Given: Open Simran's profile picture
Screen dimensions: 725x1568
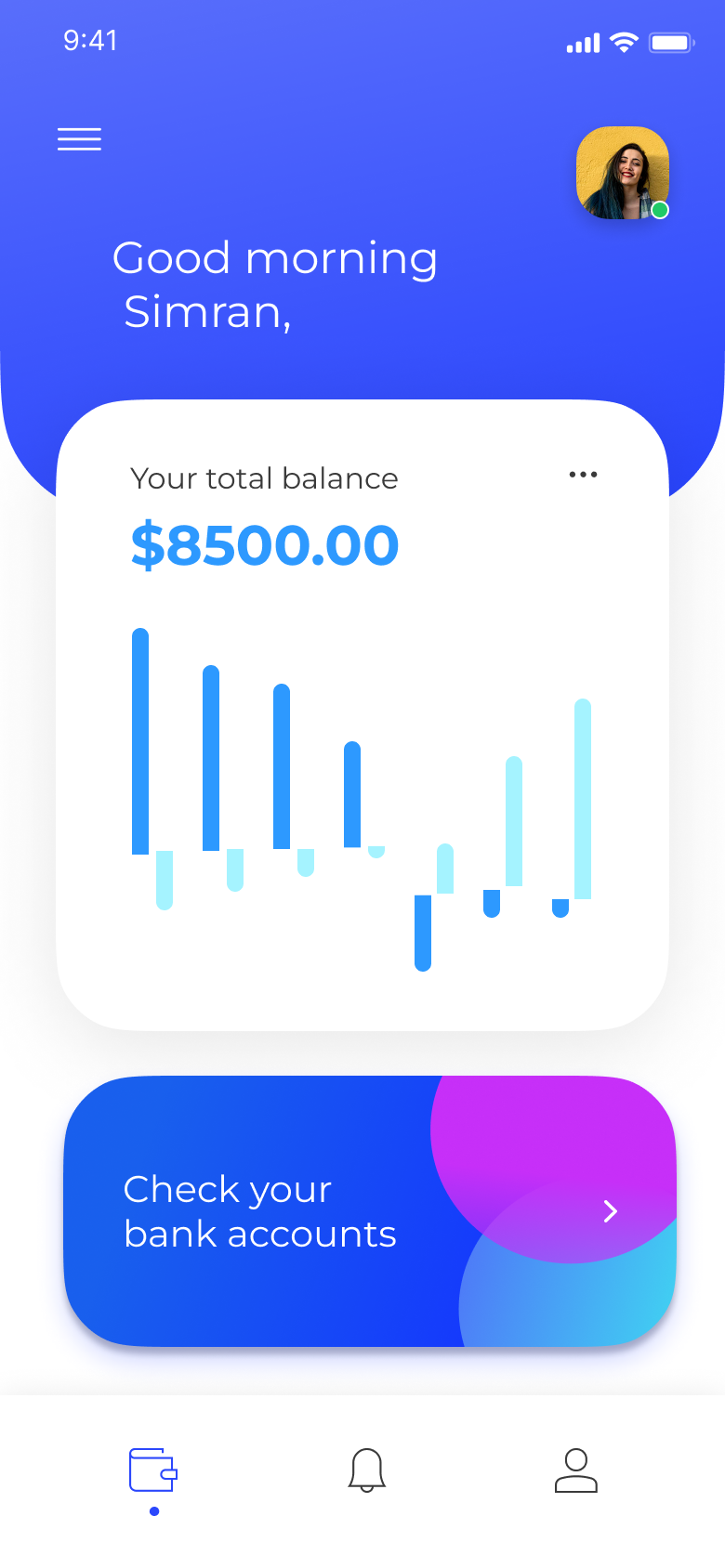Looking at the screenshot, I should (x=623, y=173).
